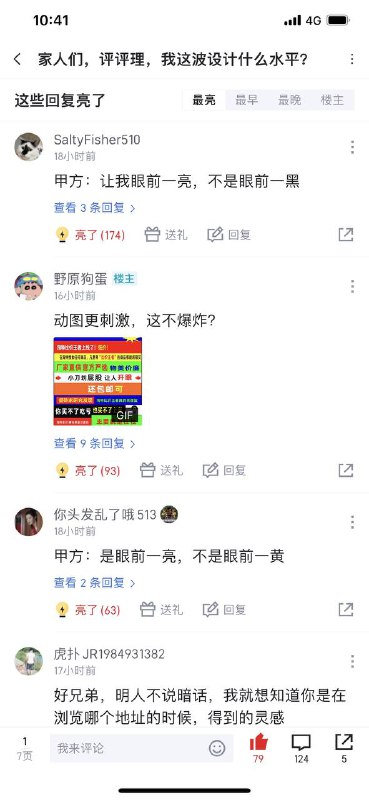Reply to 野原狗蛋's comment
Viewport: 369px width, 800px height.
tap(225, 470)
